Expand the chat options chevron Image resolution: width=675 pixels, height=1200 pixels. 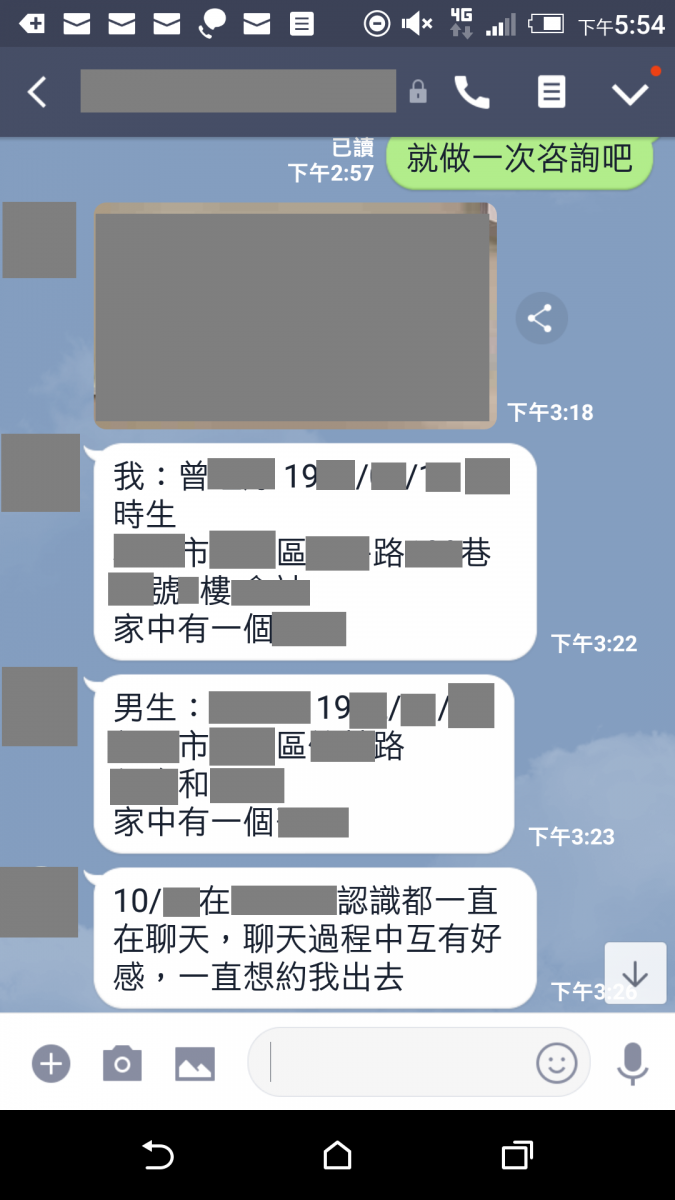click(630, 93)
